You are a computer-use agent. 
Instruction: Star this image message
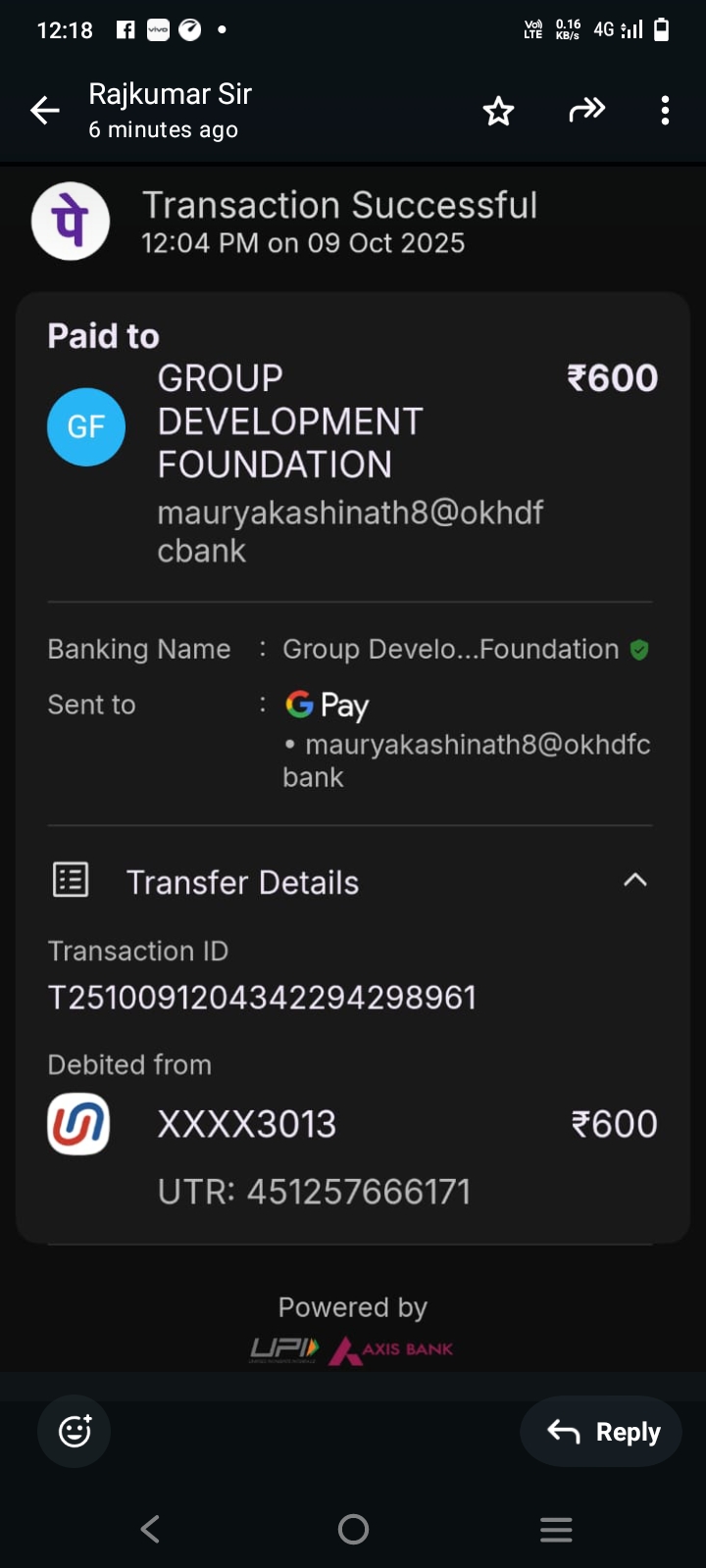coord(498,111)
